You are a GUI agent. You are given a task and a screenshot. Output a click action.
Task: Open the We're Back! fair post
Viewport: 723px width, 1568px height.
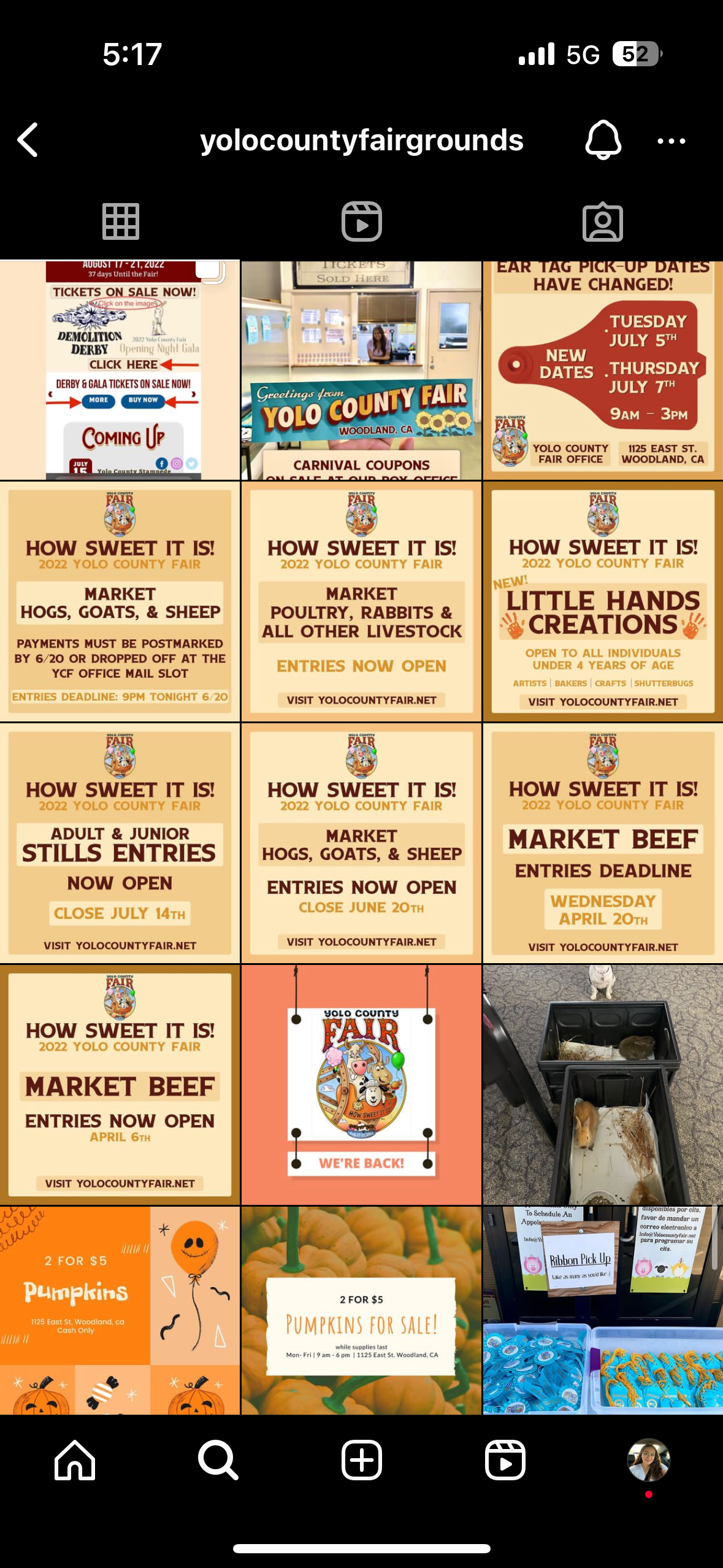[361, 1085]
